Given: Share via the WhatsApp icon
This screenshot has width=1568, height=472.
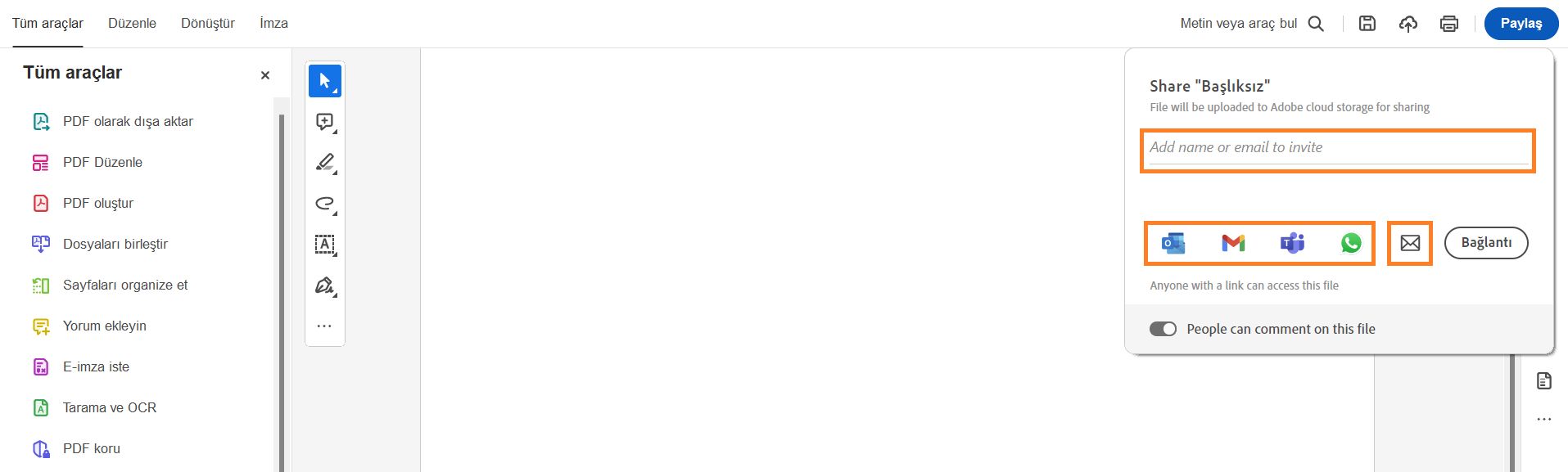Looking at the screenshot, I should point(1351,243).
